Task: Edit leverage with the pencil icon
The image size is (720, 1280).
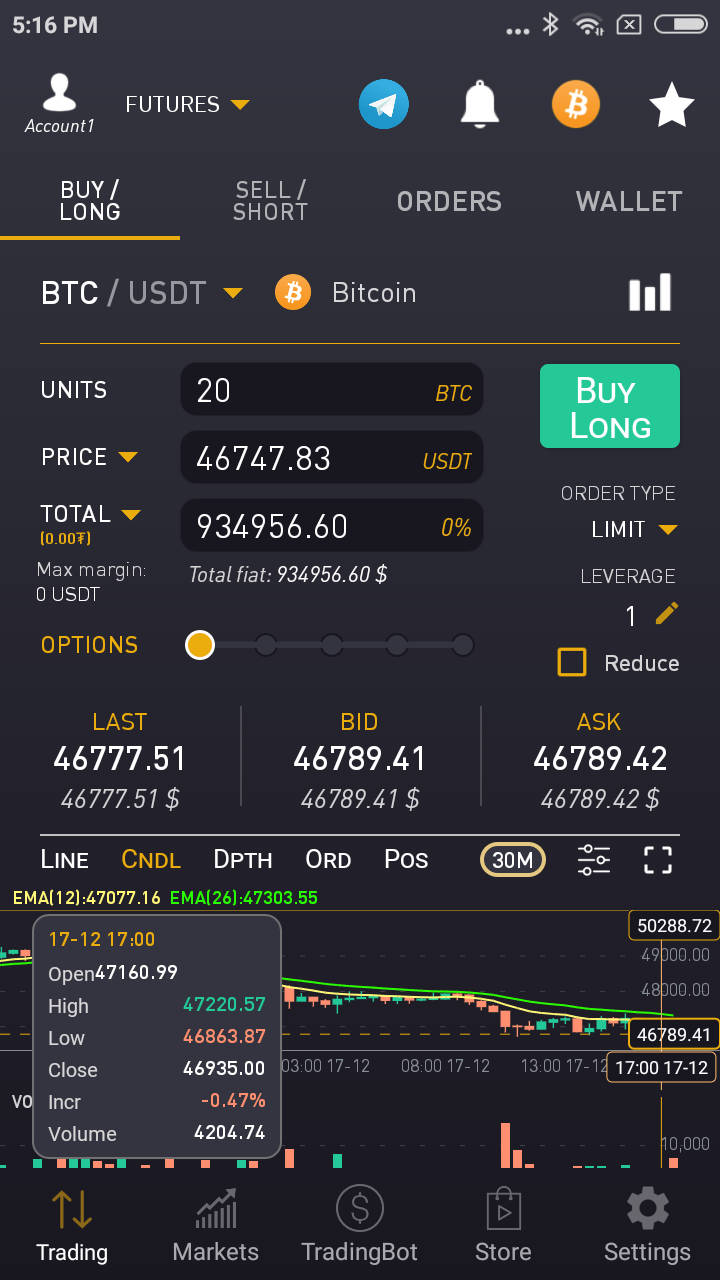Action: click(667, 614)
